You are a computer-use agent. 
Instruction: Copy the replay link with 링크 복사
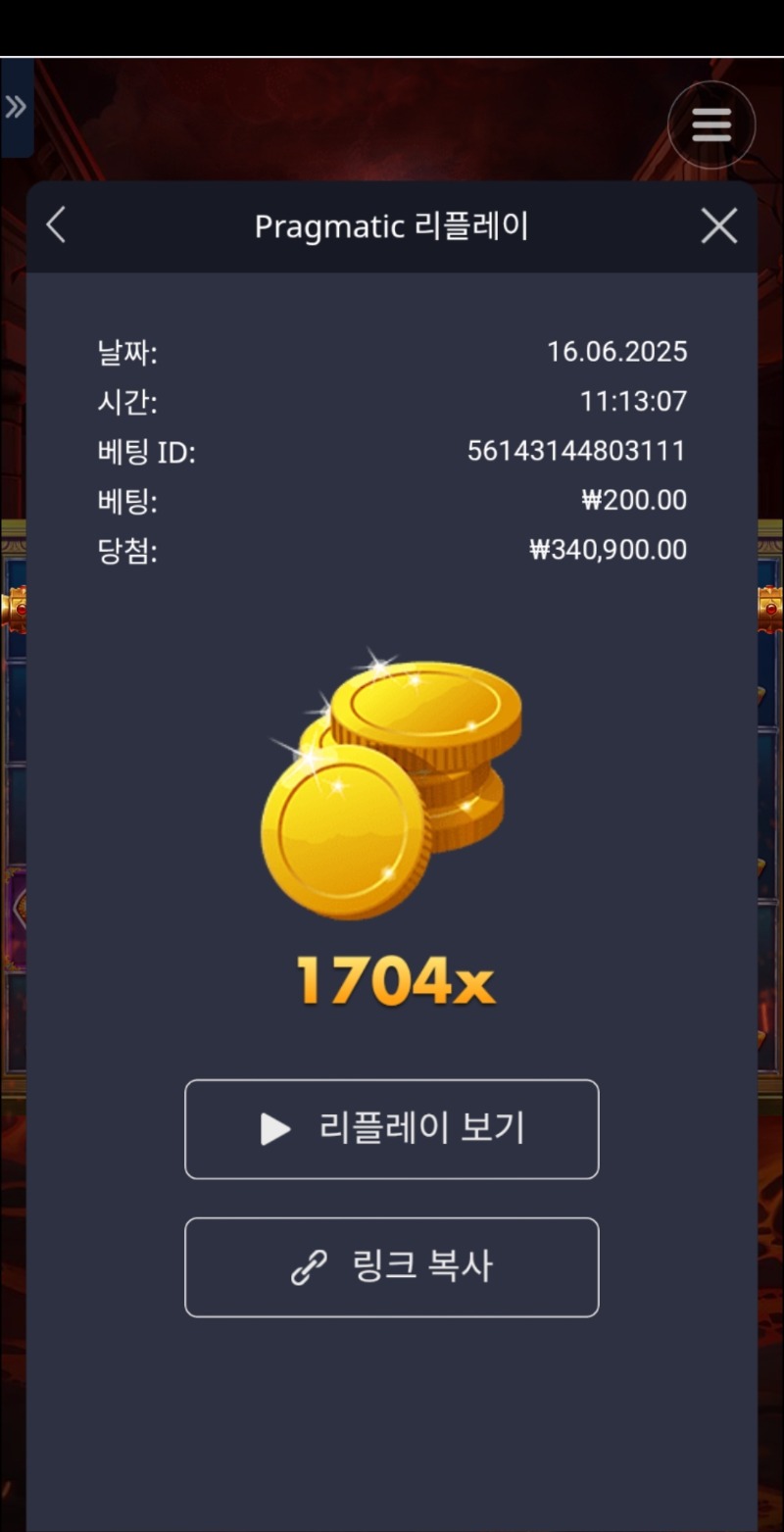coord(392,1267)
